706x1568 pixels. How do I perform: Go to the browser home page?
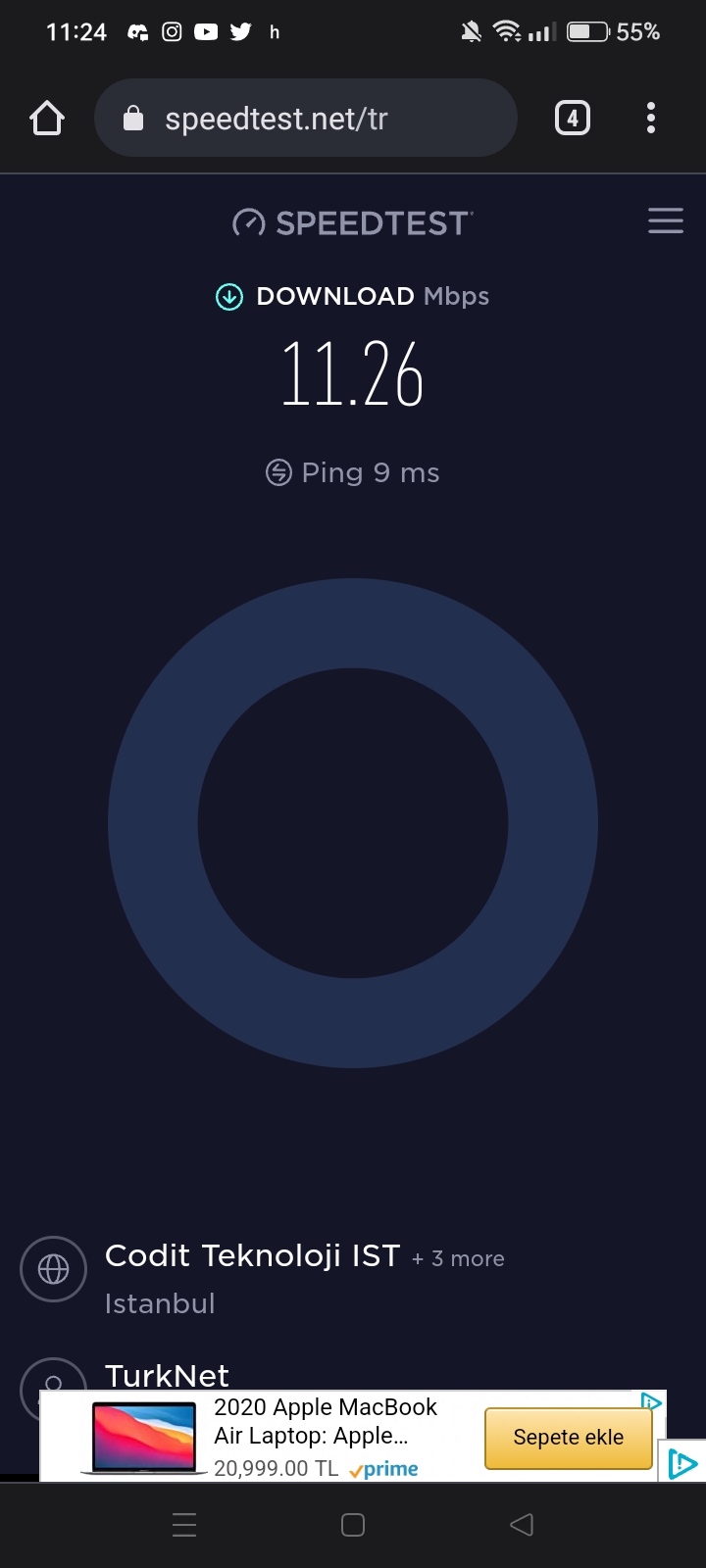click(x=47, y=119)
